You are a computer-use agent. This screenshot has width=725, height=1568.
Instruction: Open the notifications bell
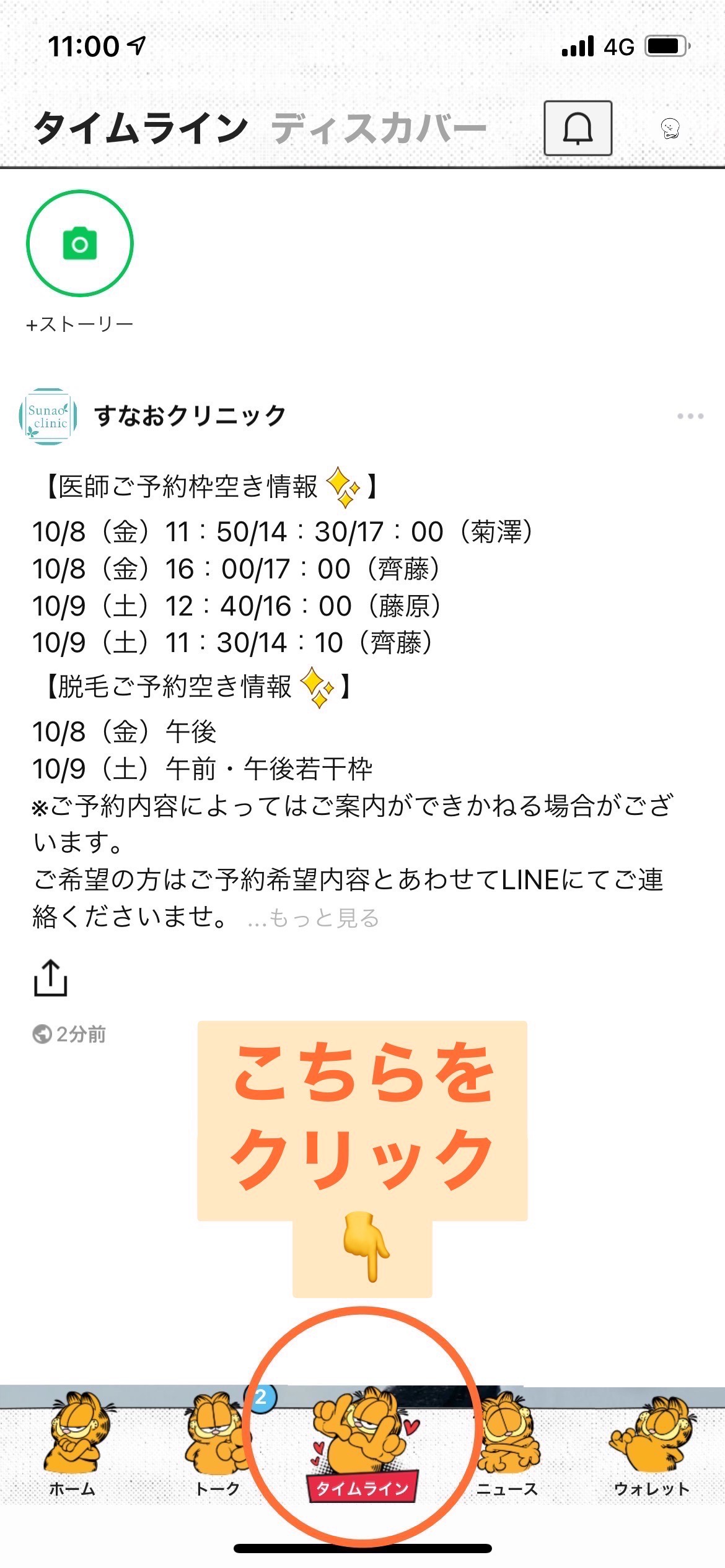pos(578,128)
